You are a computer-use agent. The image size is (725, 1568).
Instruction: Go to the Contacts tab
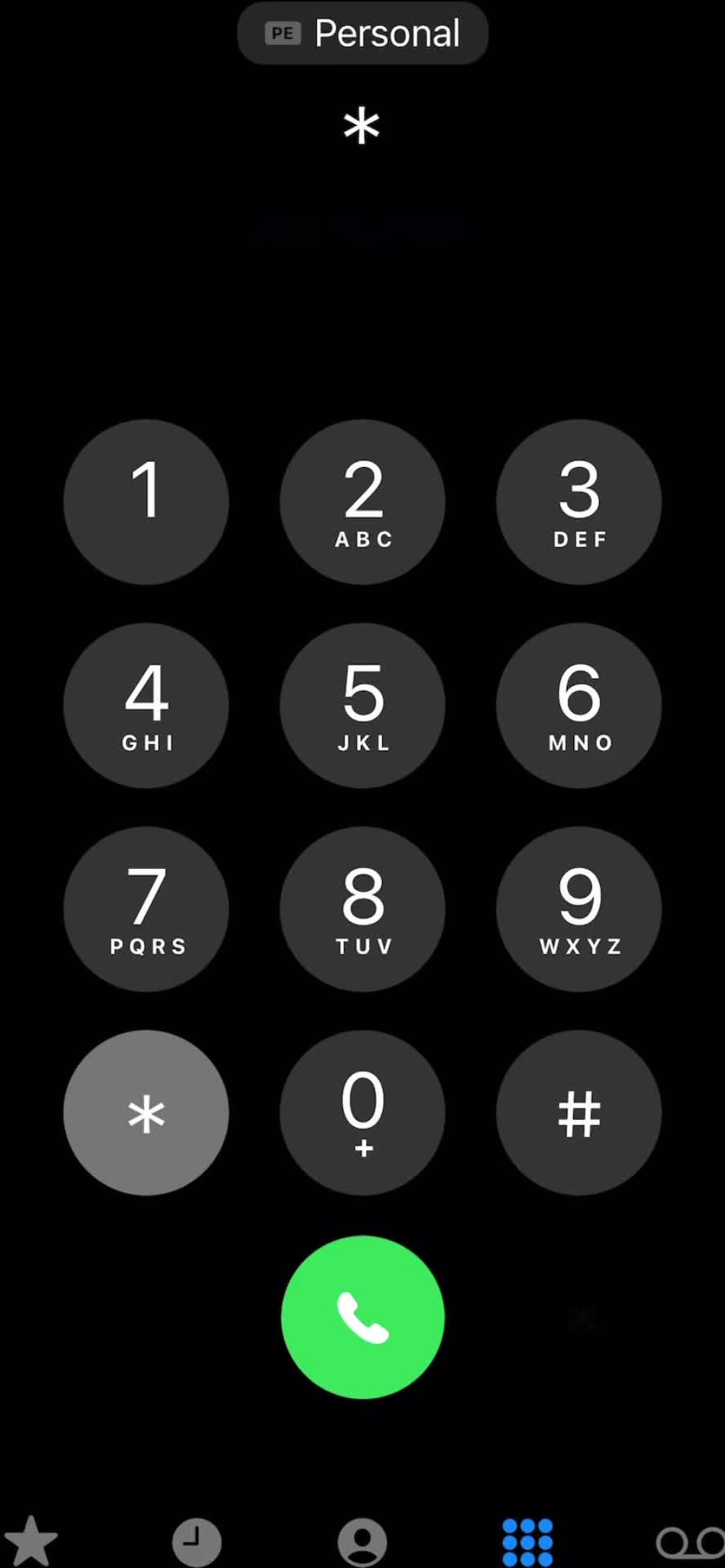(362, 1541)
